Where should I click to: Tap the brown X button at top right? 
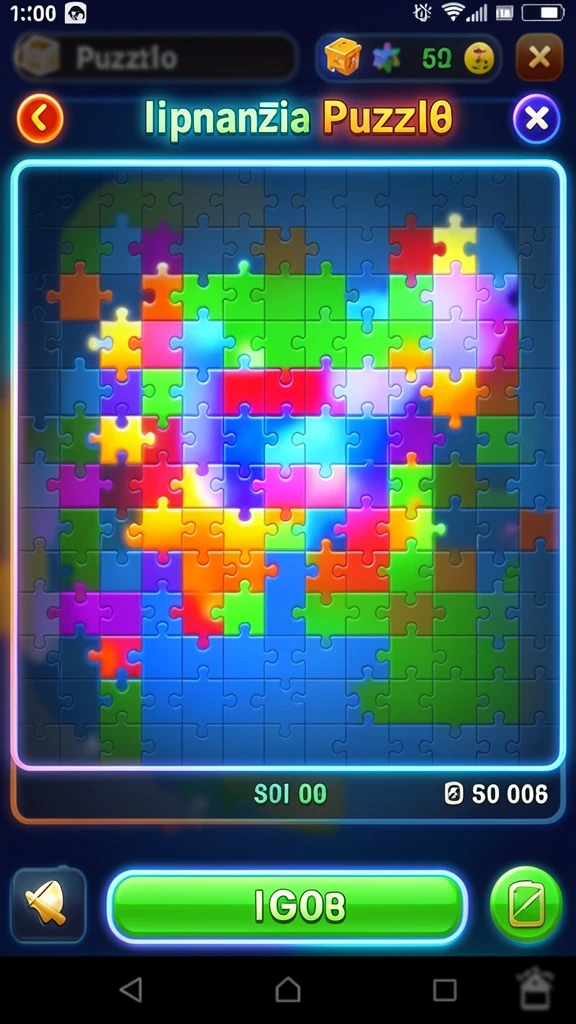[539, 57]
